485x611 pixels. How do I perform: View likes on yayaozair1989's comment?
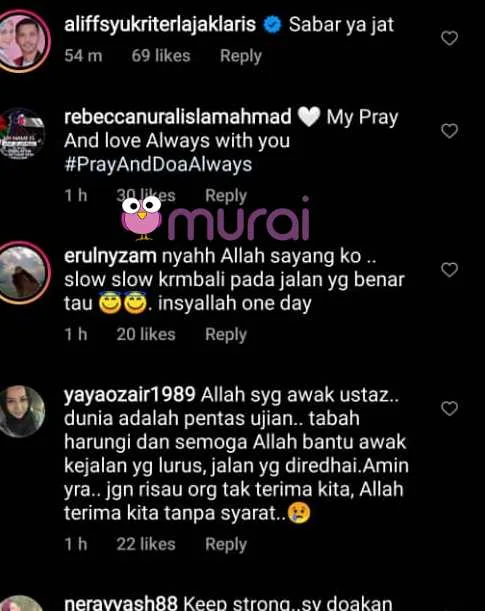[146, 544]
